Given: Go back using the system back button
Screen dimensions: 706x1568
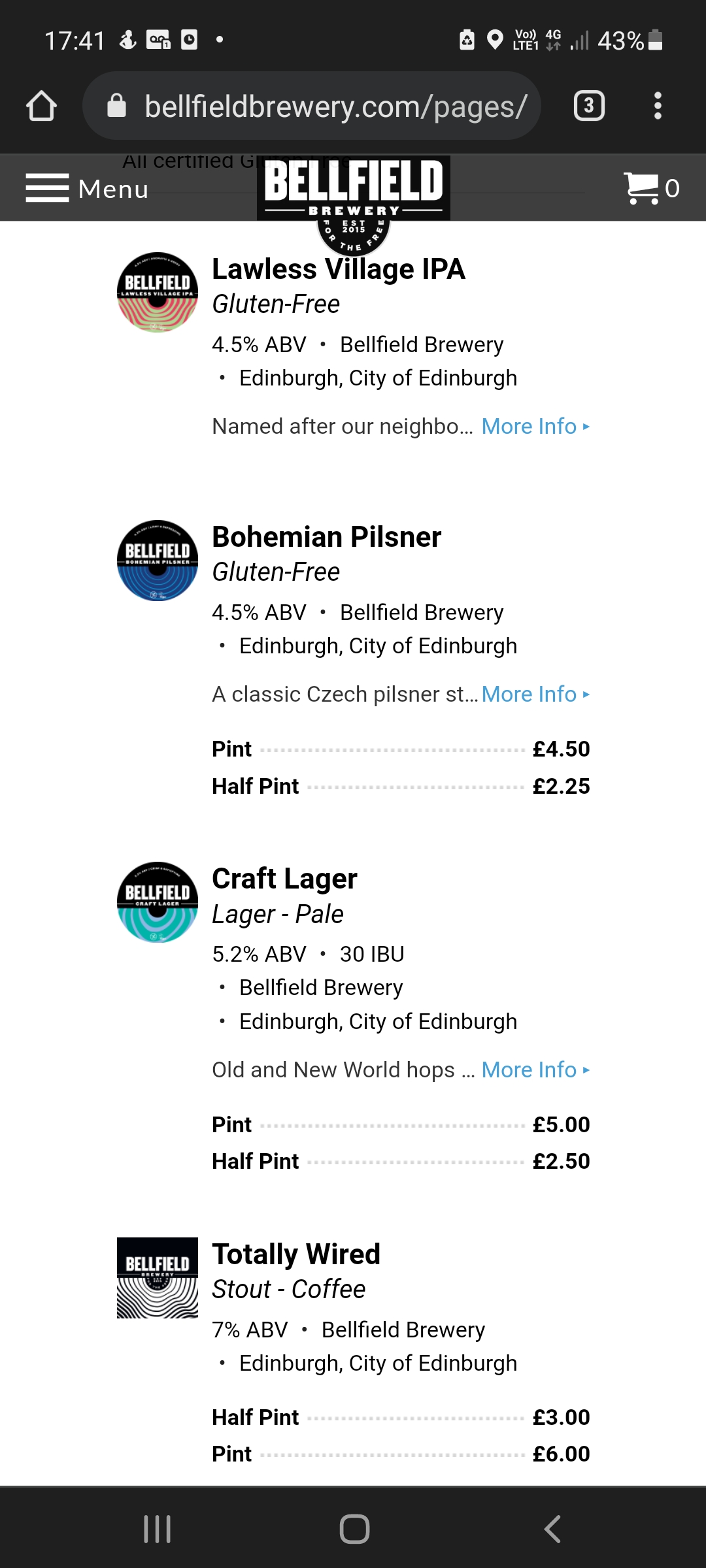Looking at the screenshot, I should pos(552,1529).
